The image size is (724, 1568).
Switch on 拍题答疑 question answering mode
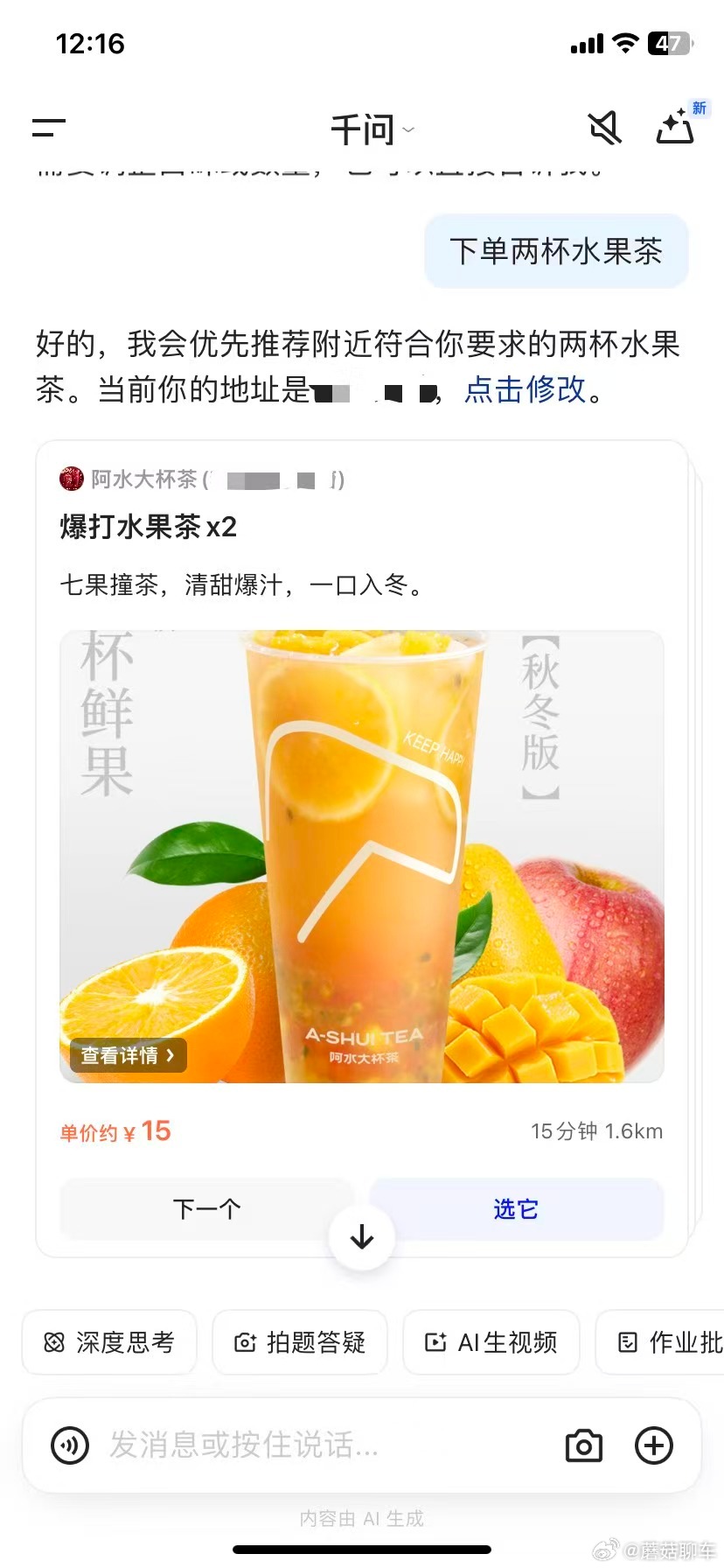299,1341
